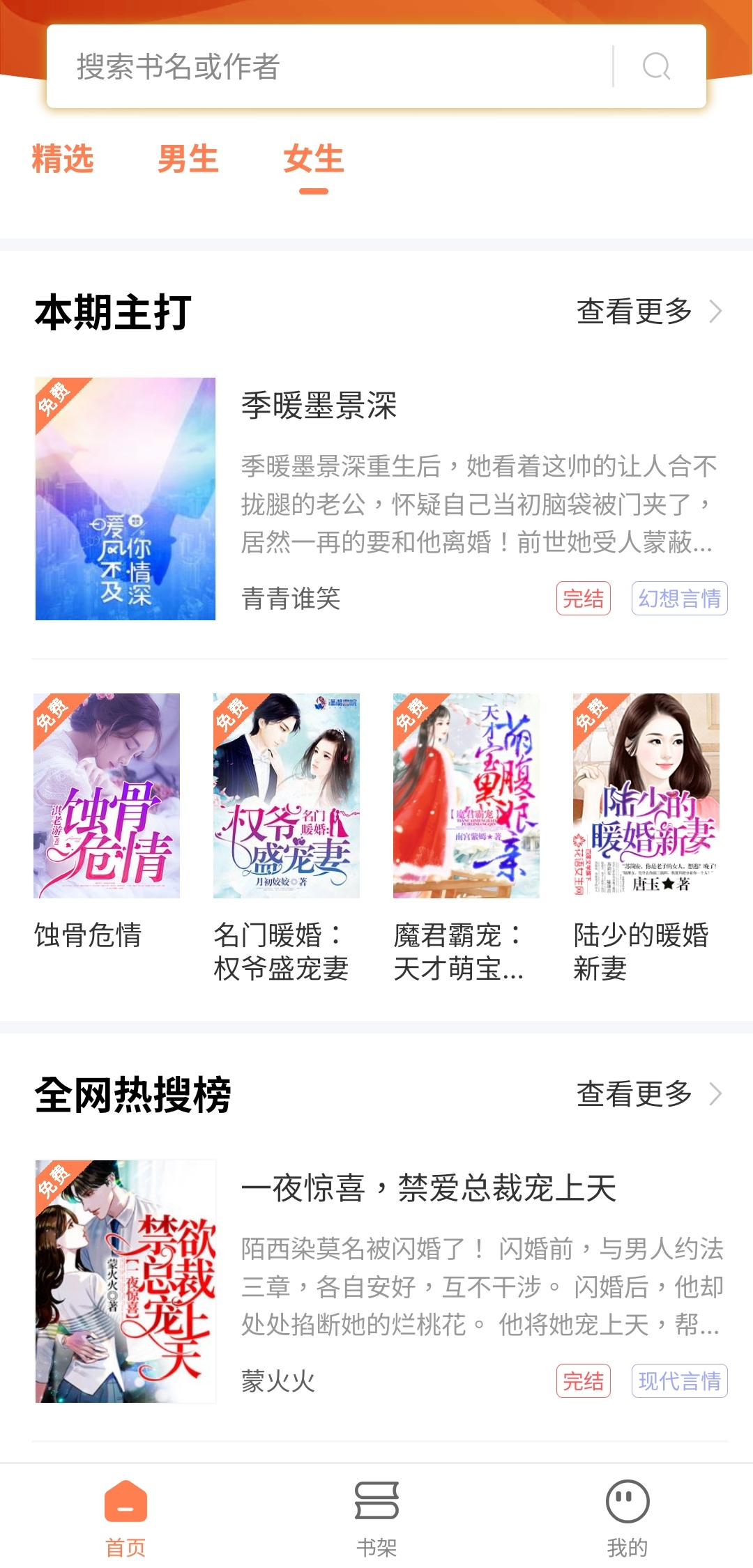Screen dimensions: 753x1568
Task: Switch to the 男生 tab
Action: tap(188, 159)
